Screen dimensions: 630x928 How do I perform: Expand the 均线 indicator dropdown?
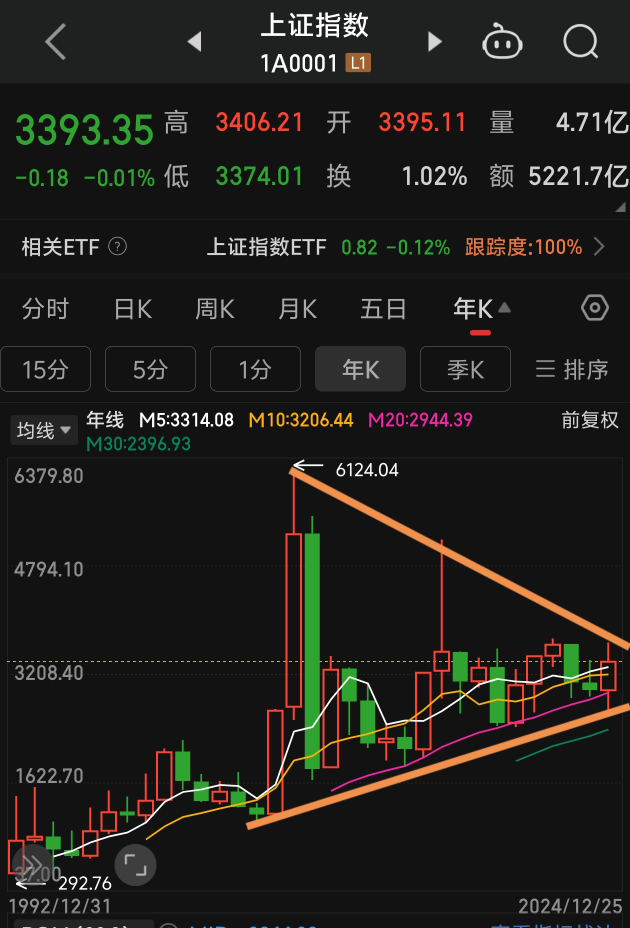[44, 430]
